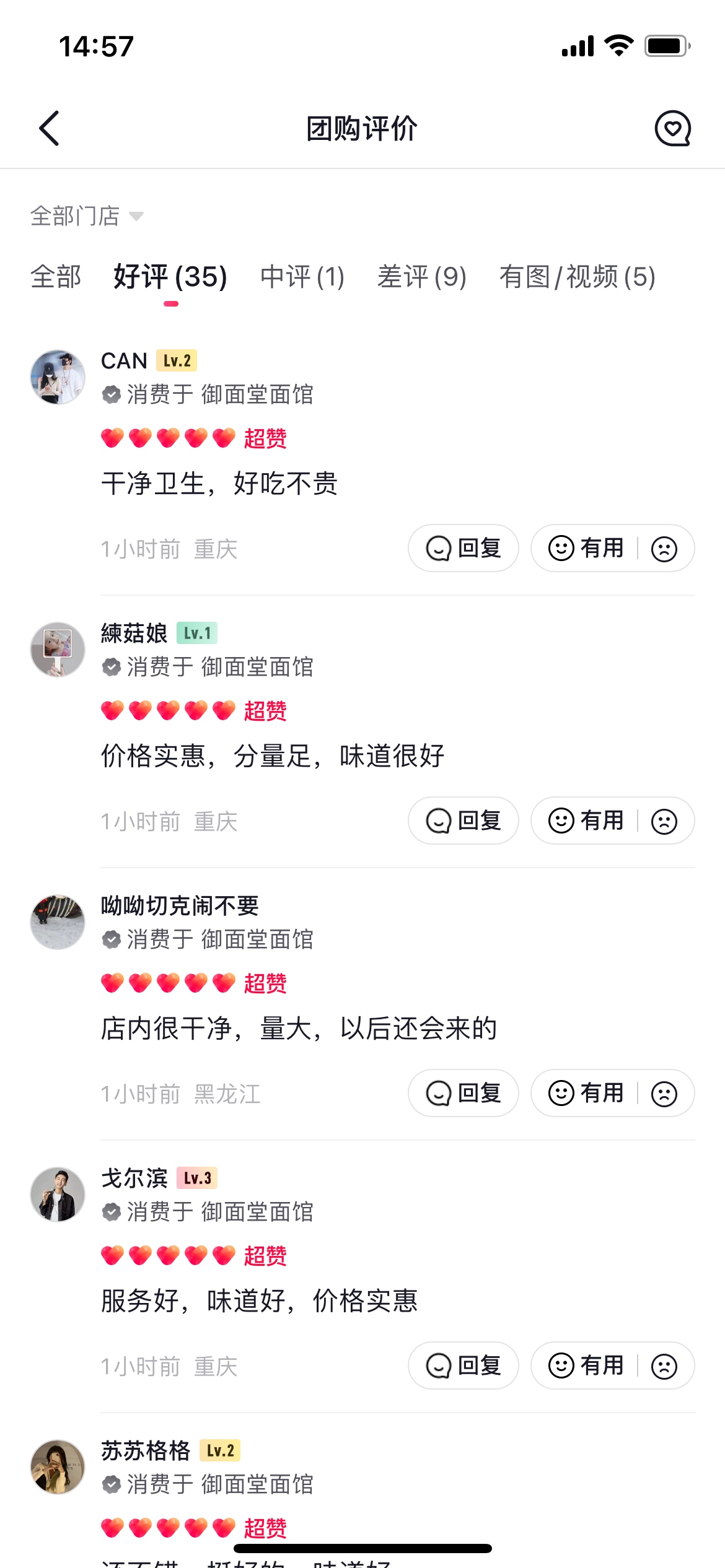The height and width of the screenshot is (1568, 725).
Task: Go back from the 团购评价 page
Action: point(50,129)
